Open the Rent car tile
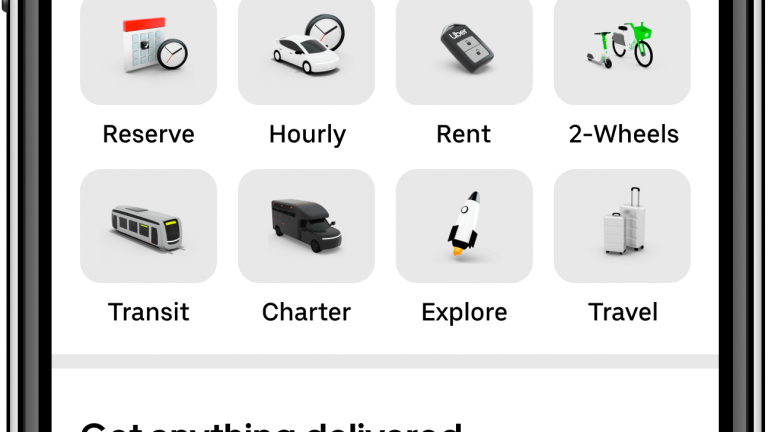This screenshot has width=768, height=432. (464, 50)
